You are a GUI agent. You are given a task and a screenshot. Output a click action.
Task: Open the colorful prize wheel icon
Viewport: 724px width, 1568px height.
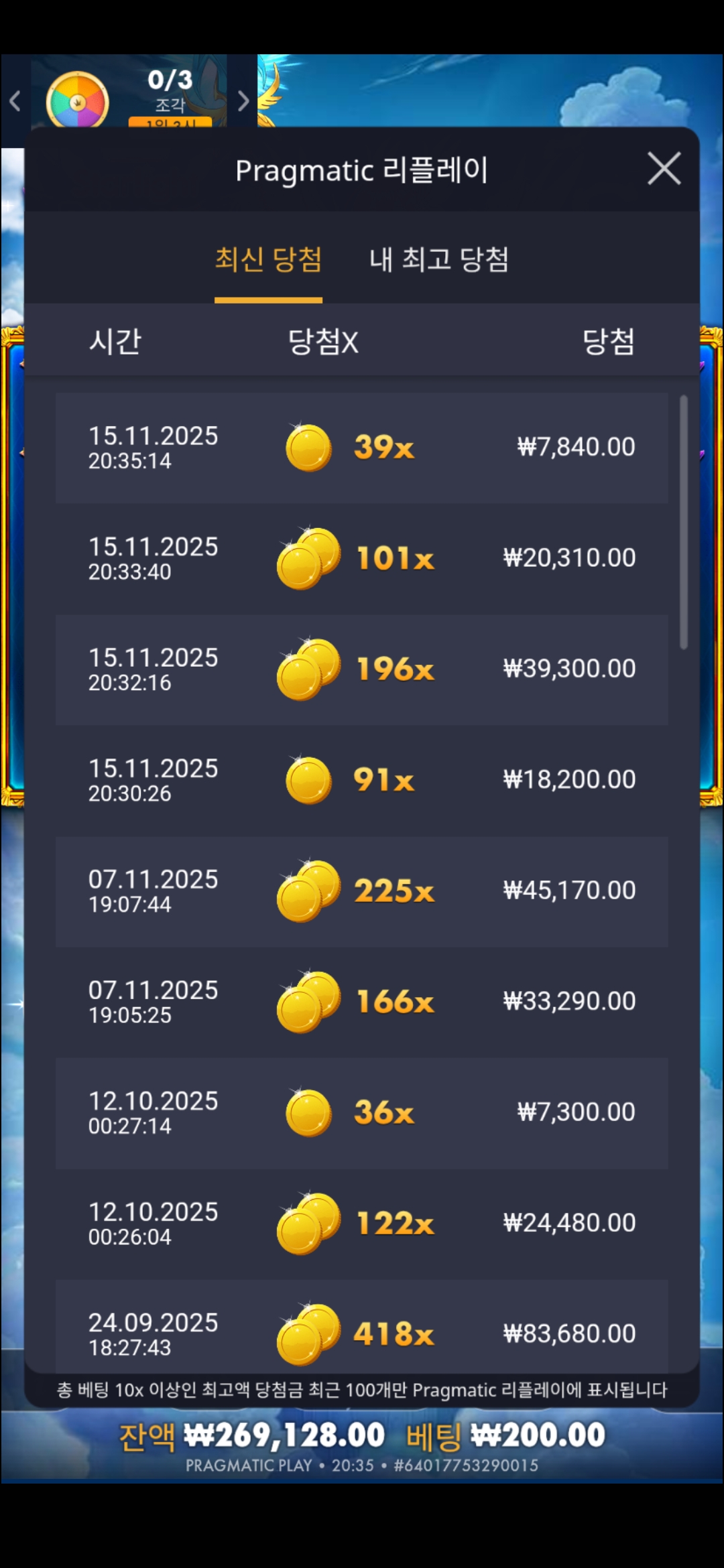(x=77, y=102)
